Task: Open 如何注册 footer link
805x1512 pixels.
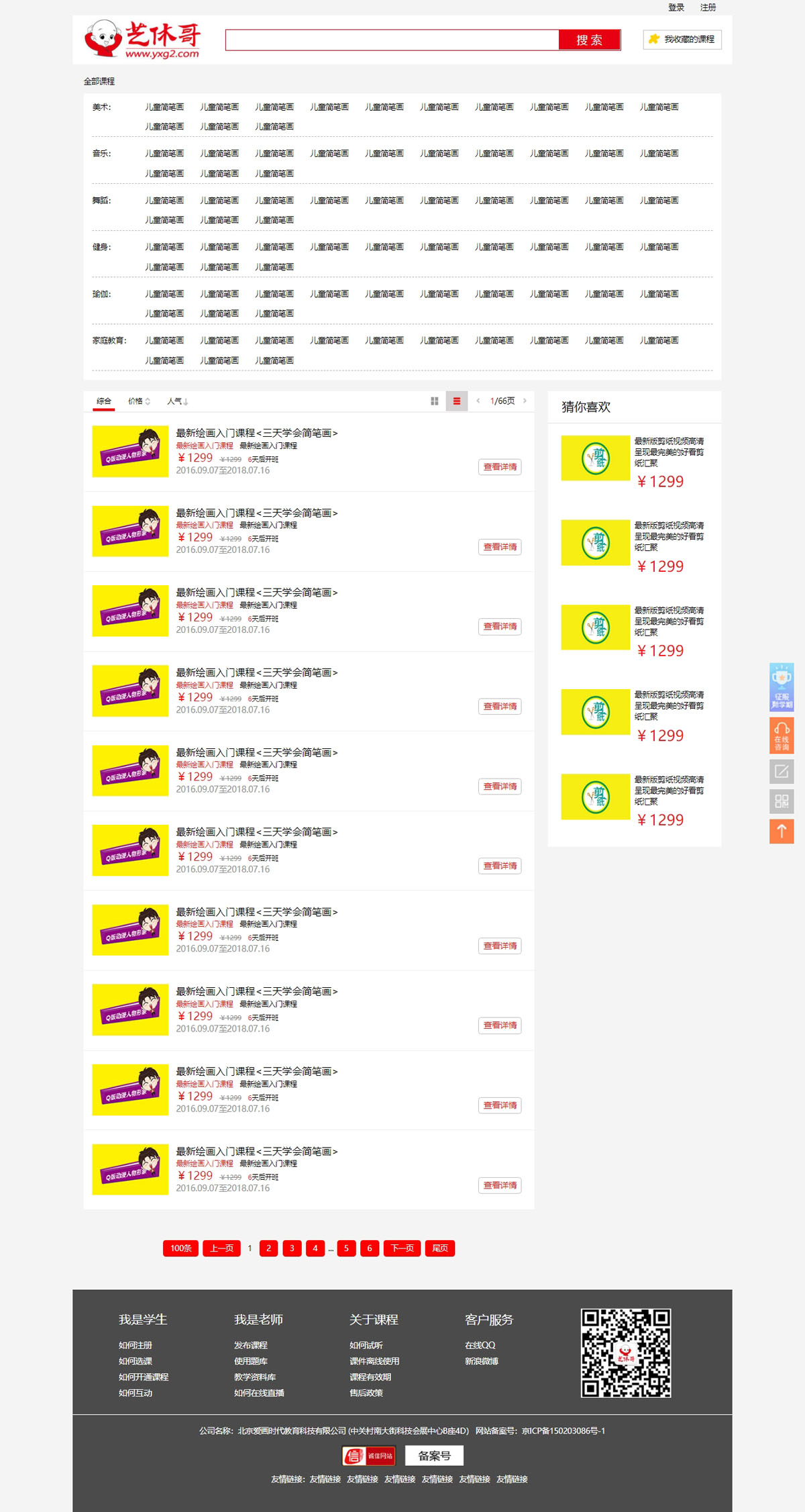Action: click(136, 1346)
